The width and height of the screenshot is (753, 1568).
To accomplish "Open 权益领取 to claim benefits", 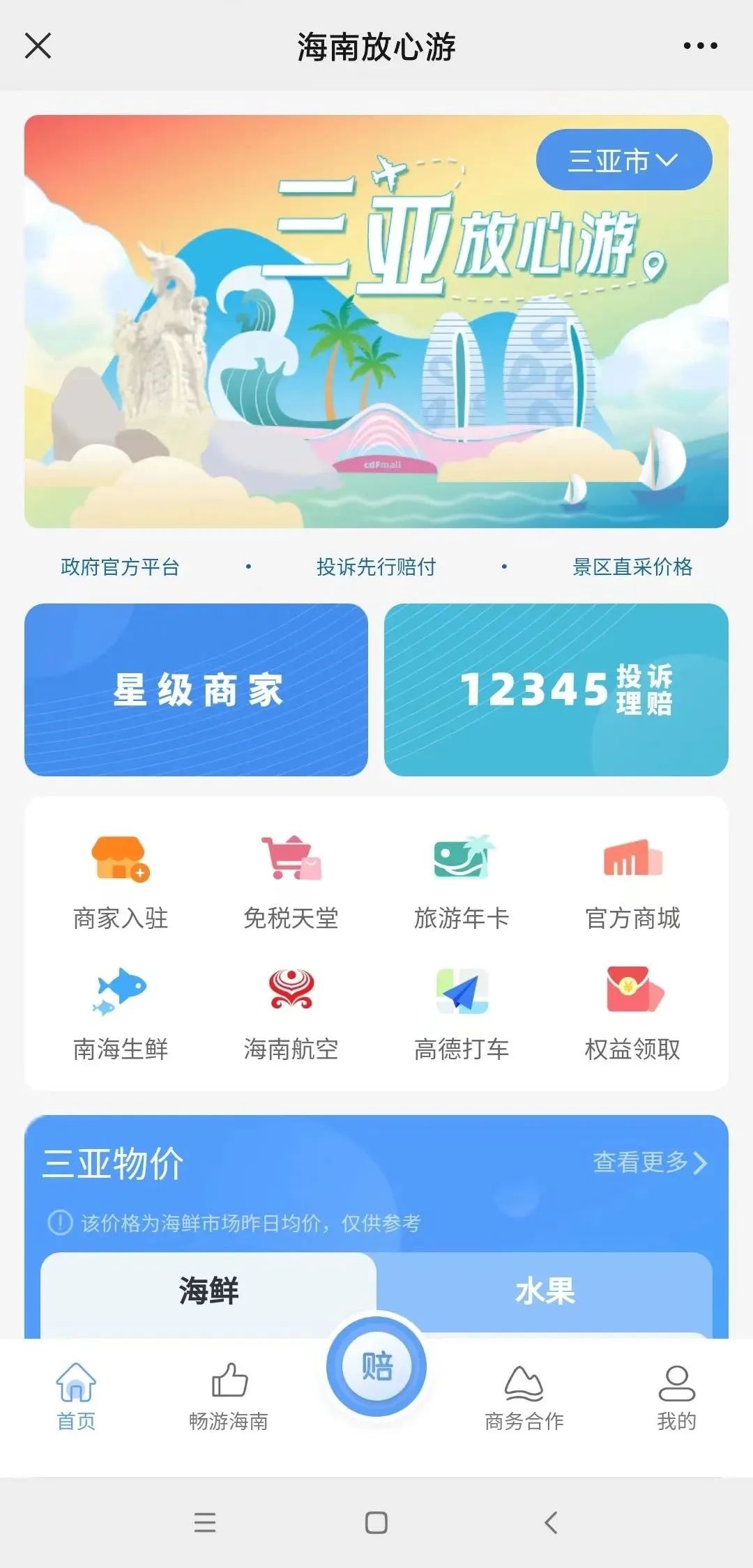I will pos(632,1012).
